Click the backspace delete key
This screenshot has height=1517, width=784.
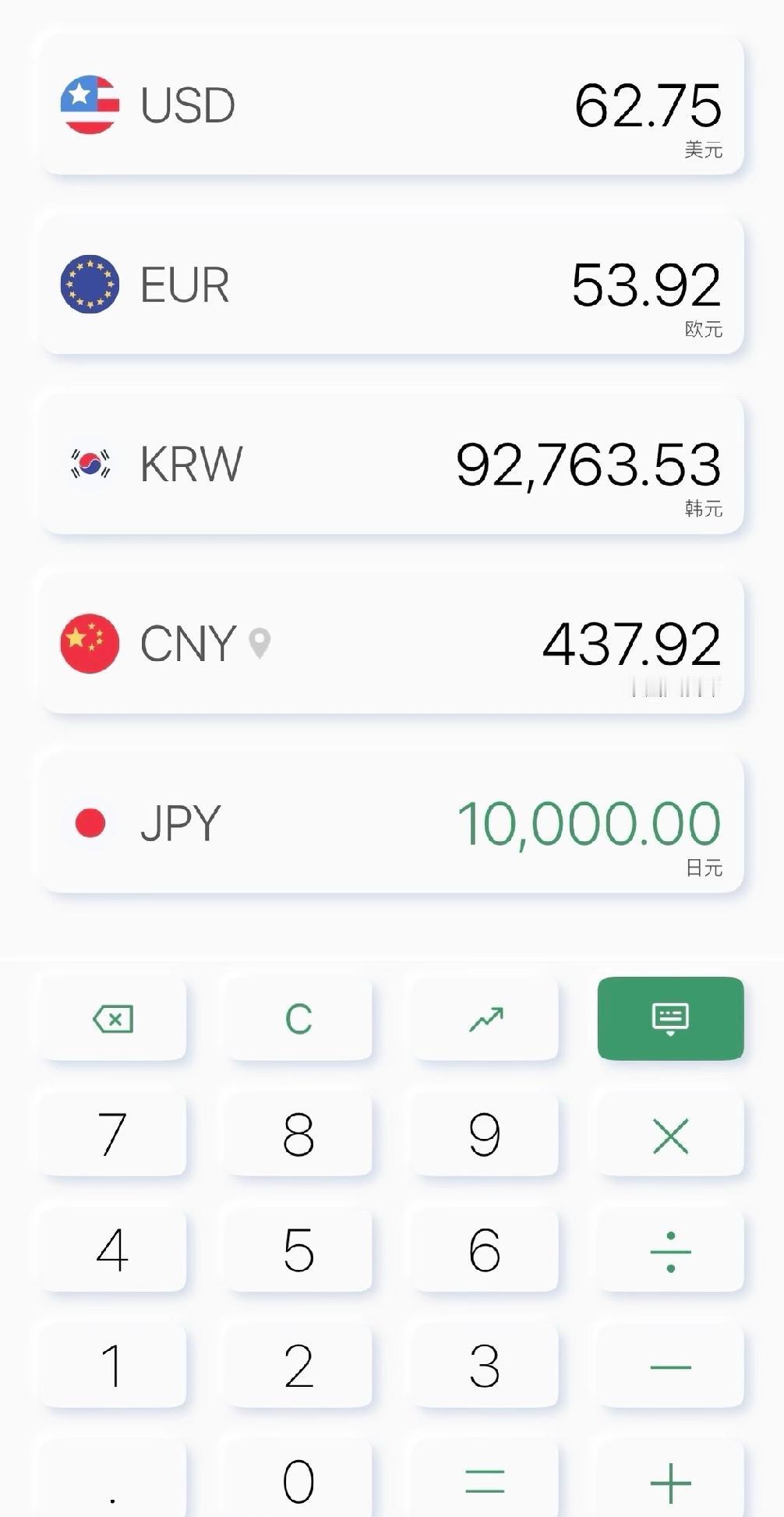coord(112,1018)
